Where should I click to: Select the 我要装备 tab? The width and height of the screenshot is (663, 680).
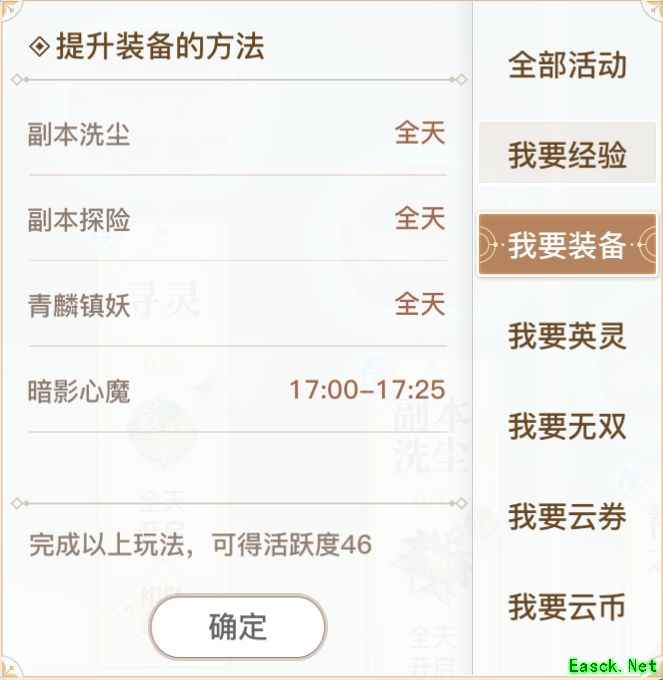pyautogui.click(x=567, y=245)
